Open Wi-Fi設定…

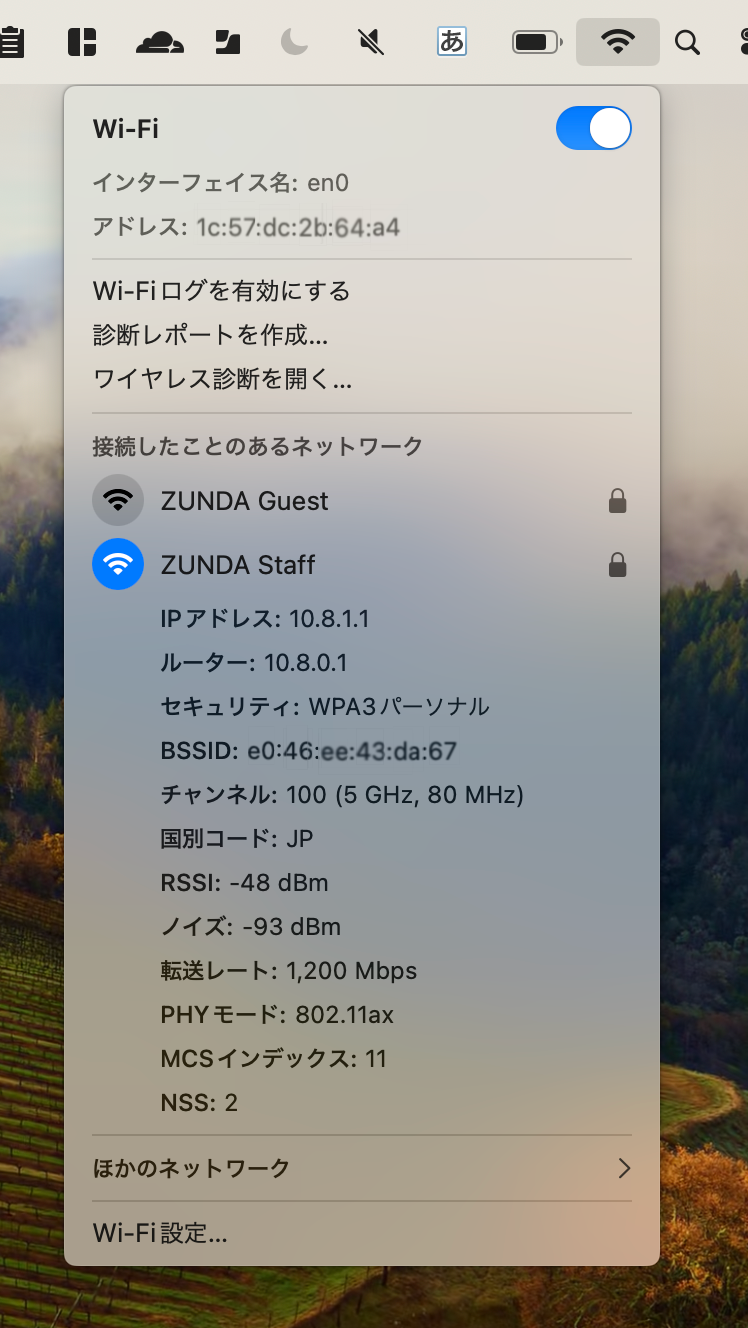pos(160,1233)
